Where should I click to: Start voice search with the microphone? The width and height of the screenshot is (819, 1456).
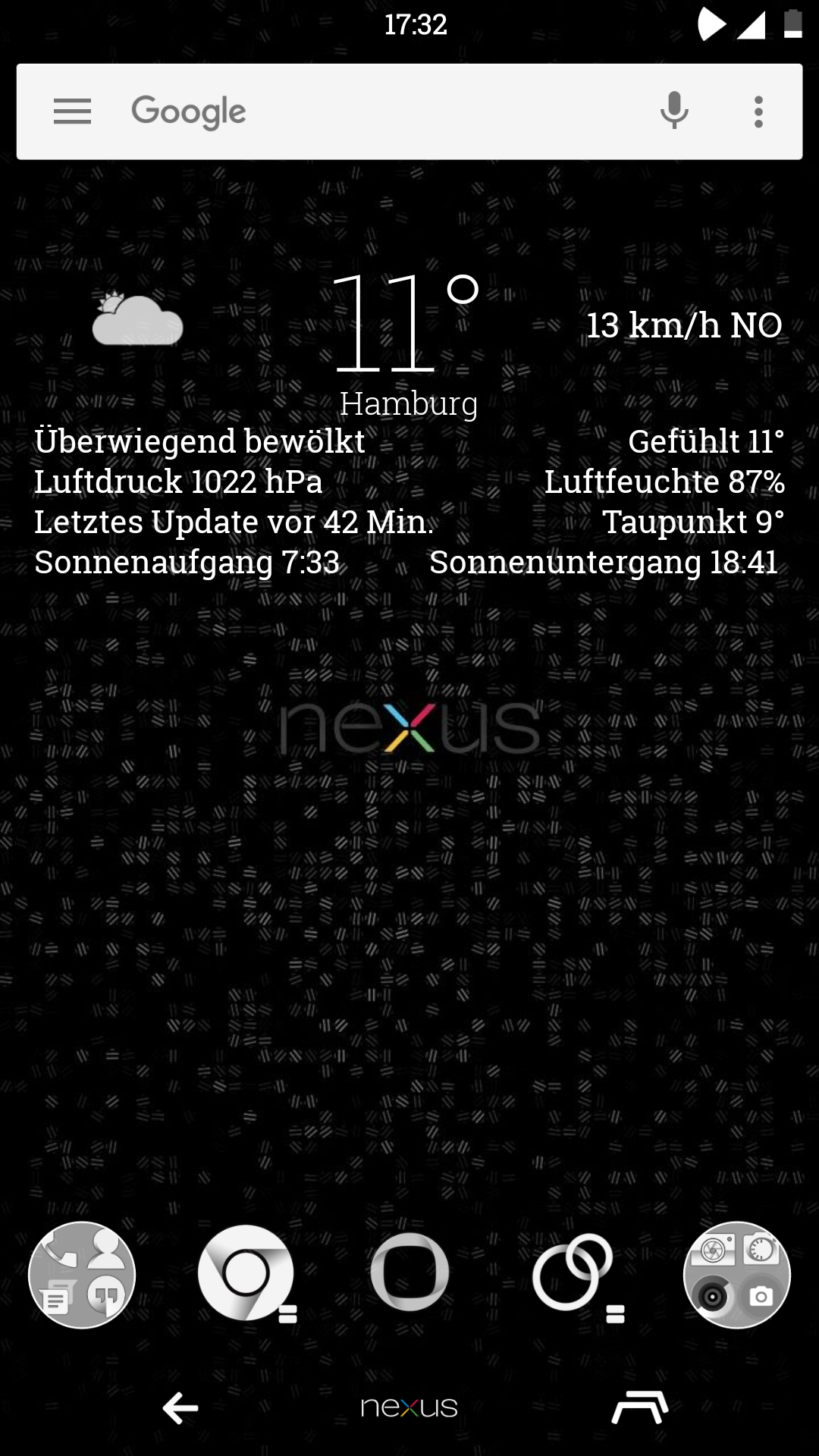673,111
